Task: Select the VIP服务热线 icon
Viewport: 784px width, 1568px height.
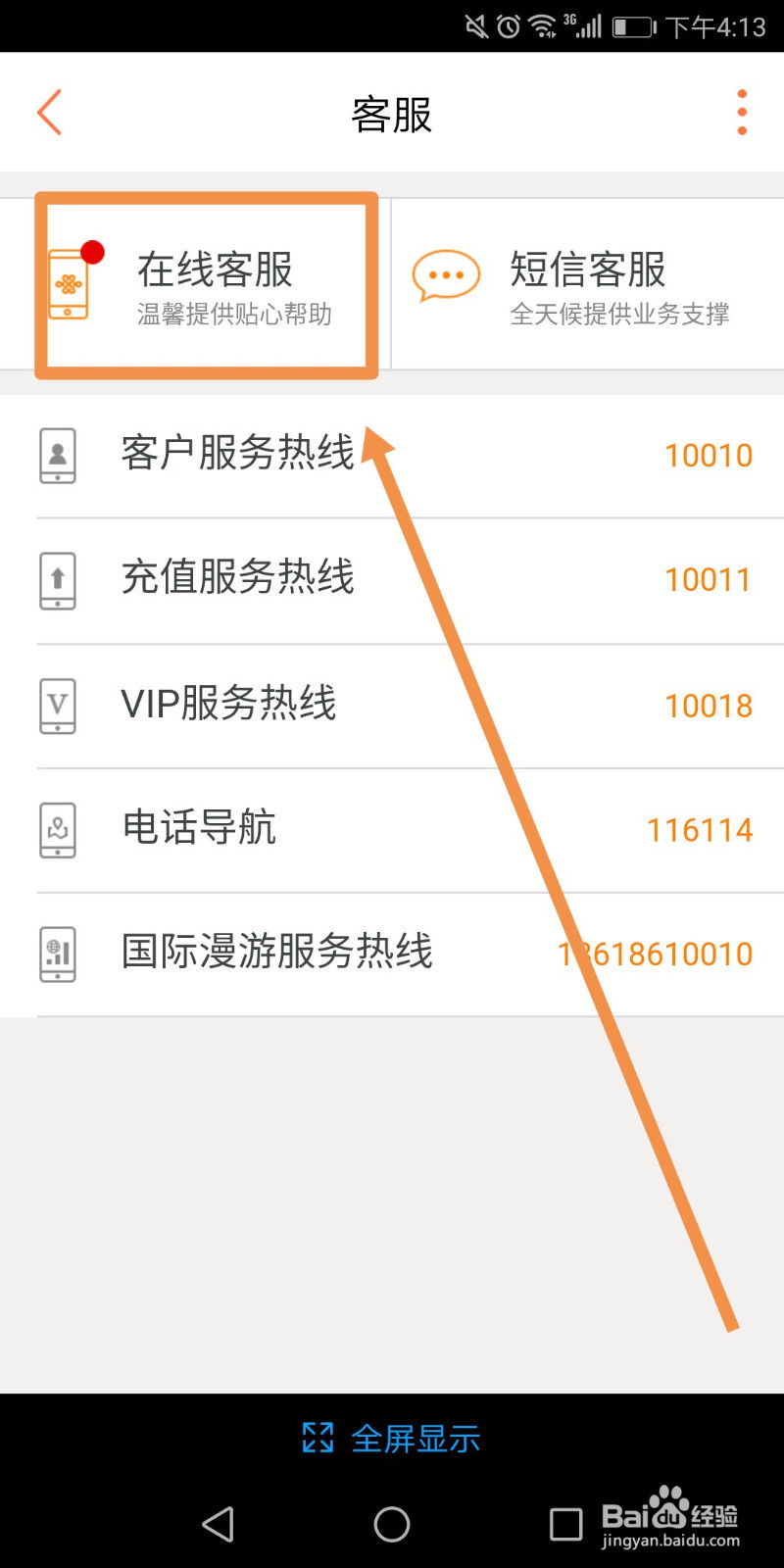Action: [x=57, y=705]
